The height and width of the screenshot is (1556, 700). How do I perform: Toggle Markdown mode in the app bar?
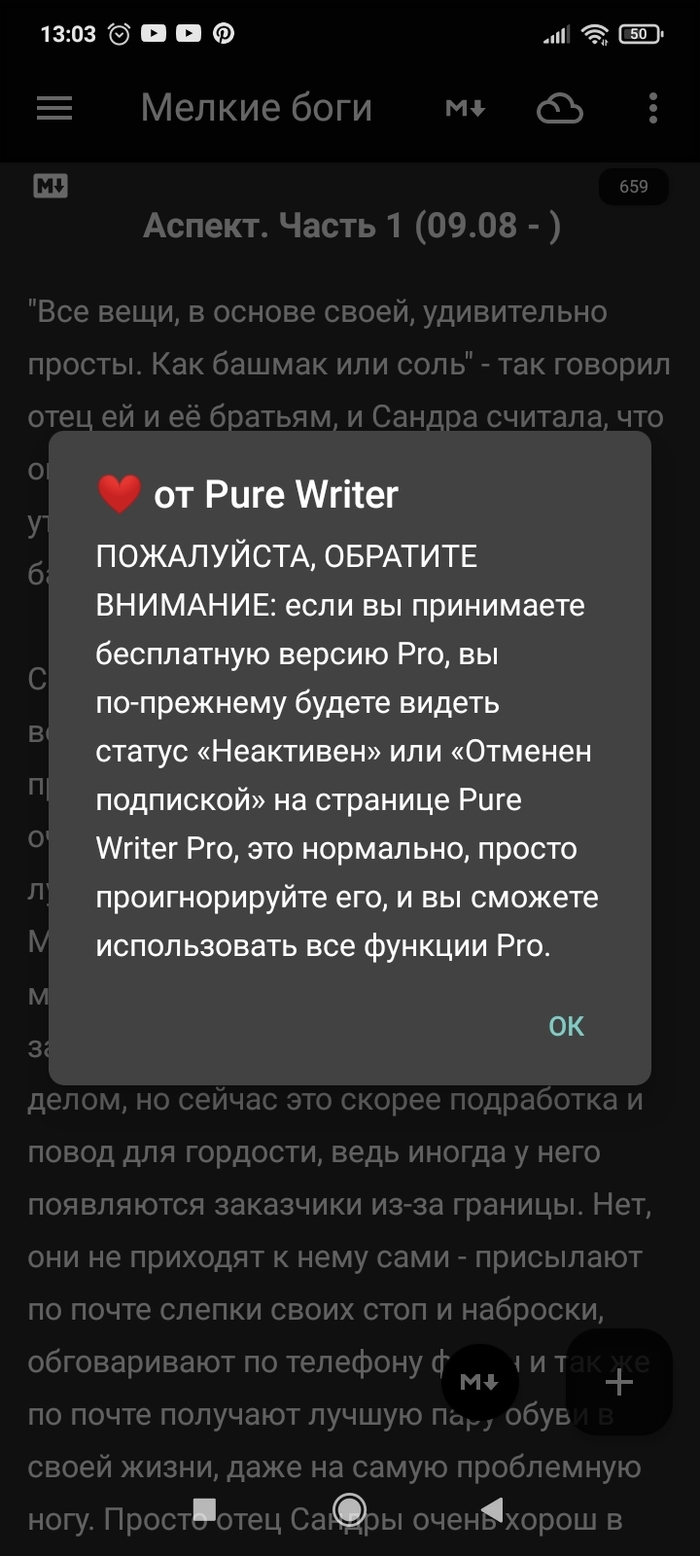pyautogui.click(x=465, y=108)
